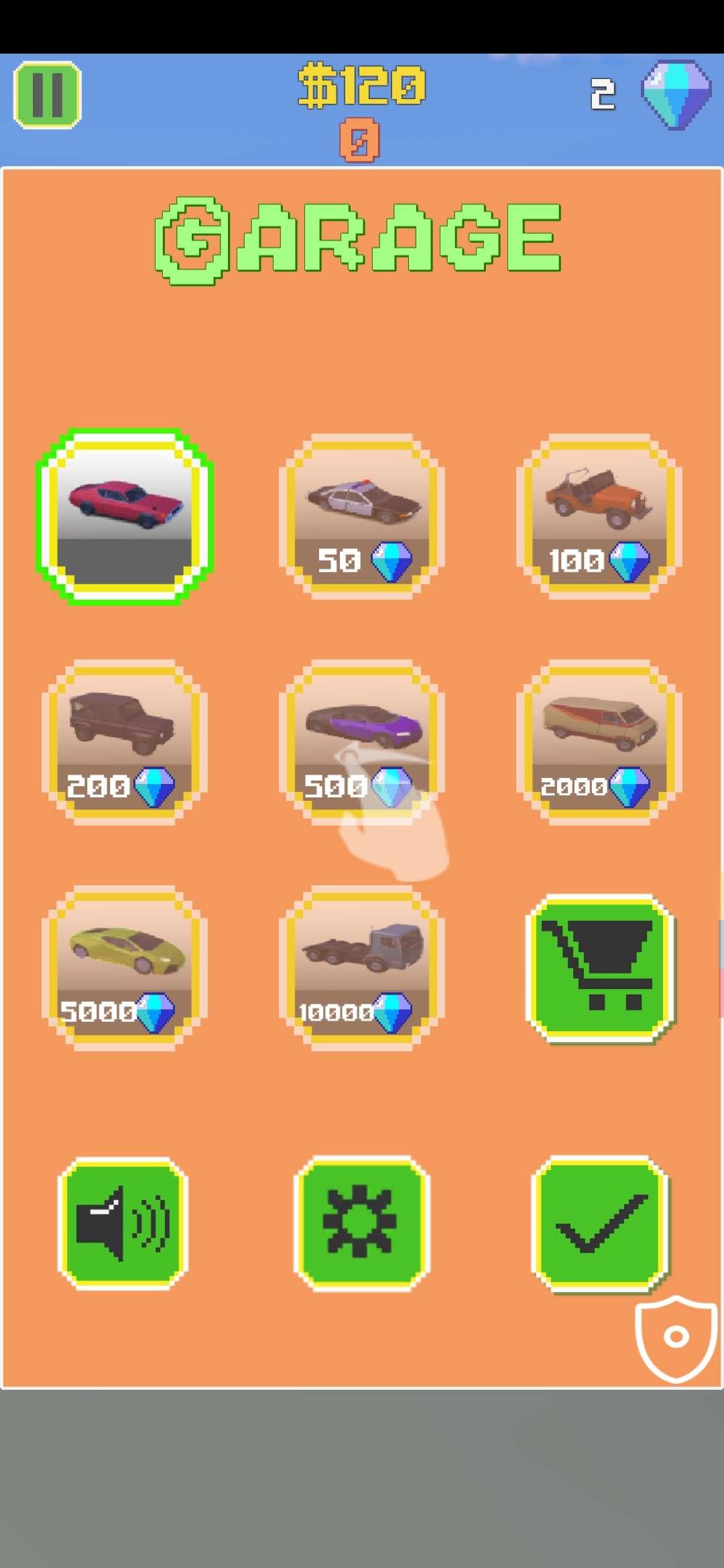The image size is (724, 1568).
Task: Pick the van costing 2000 gems
Action: [599, 742]
